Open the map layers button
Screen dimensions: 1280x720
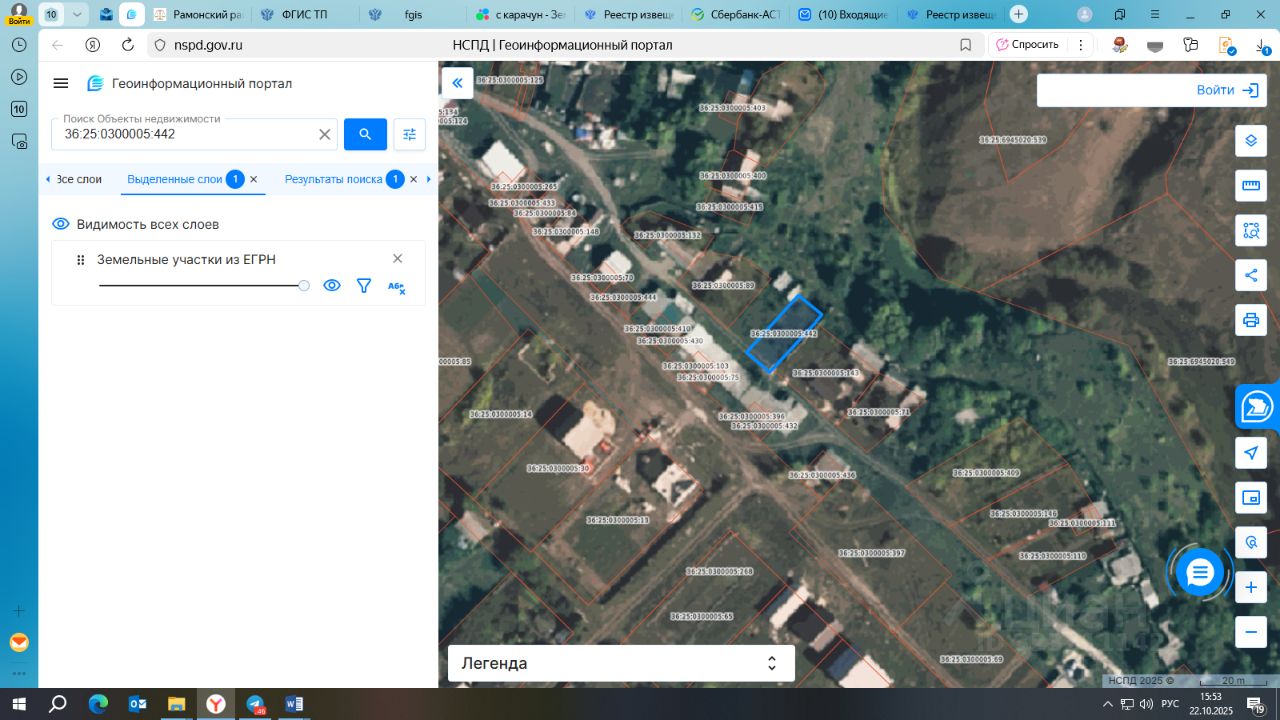click(x=1250, y=141)
